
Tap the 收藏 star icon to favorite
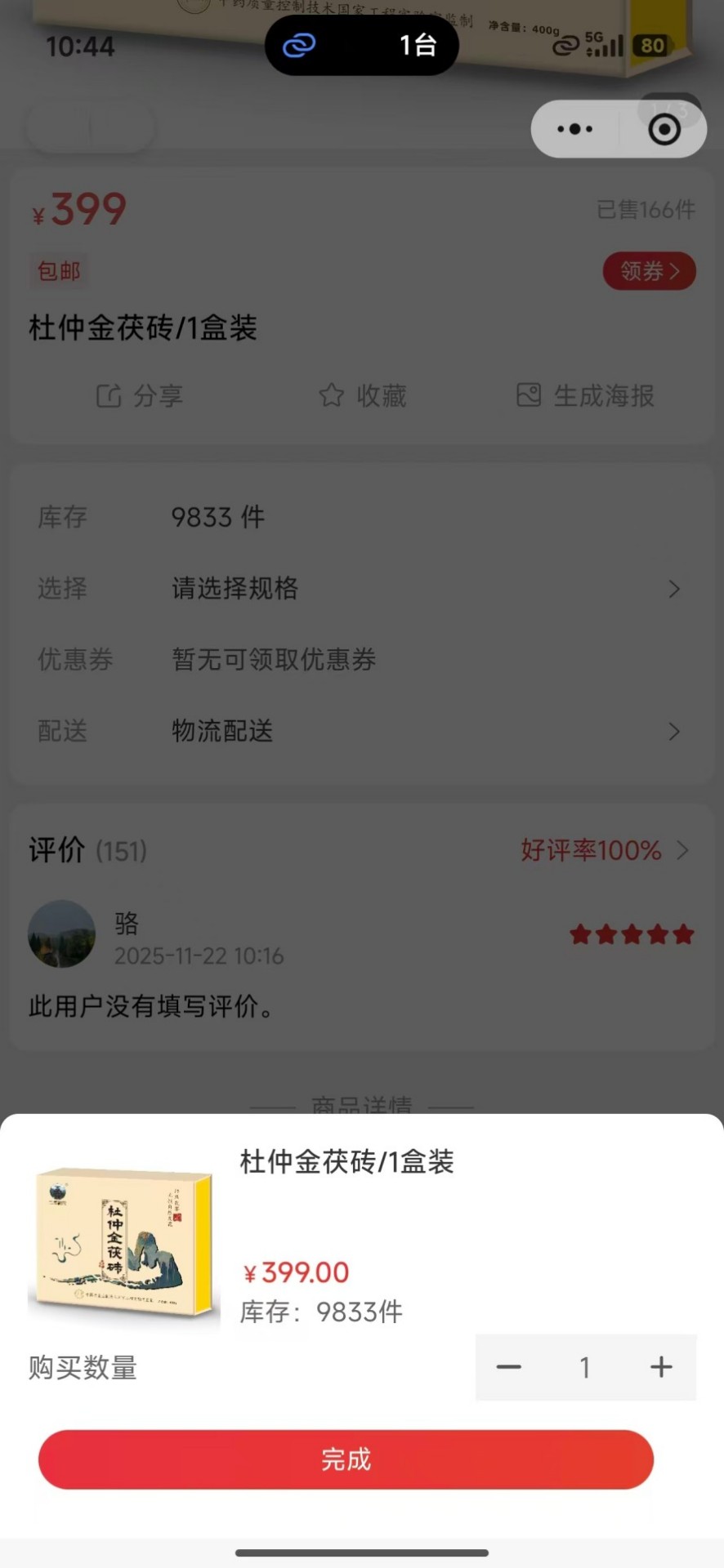(x=331, y=395)
